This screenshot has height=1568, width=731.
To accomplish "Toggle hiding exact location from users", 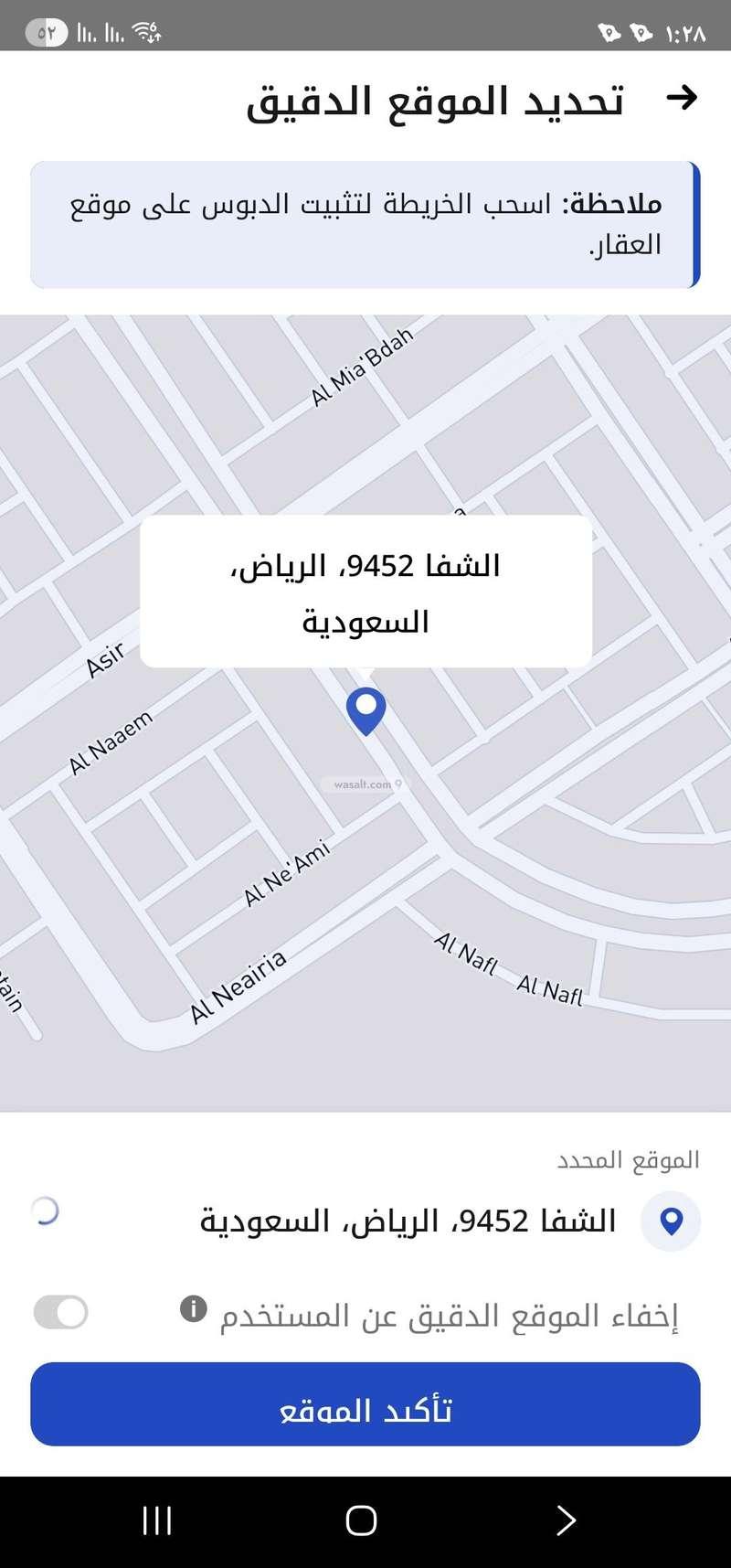I will [61, 1312].
